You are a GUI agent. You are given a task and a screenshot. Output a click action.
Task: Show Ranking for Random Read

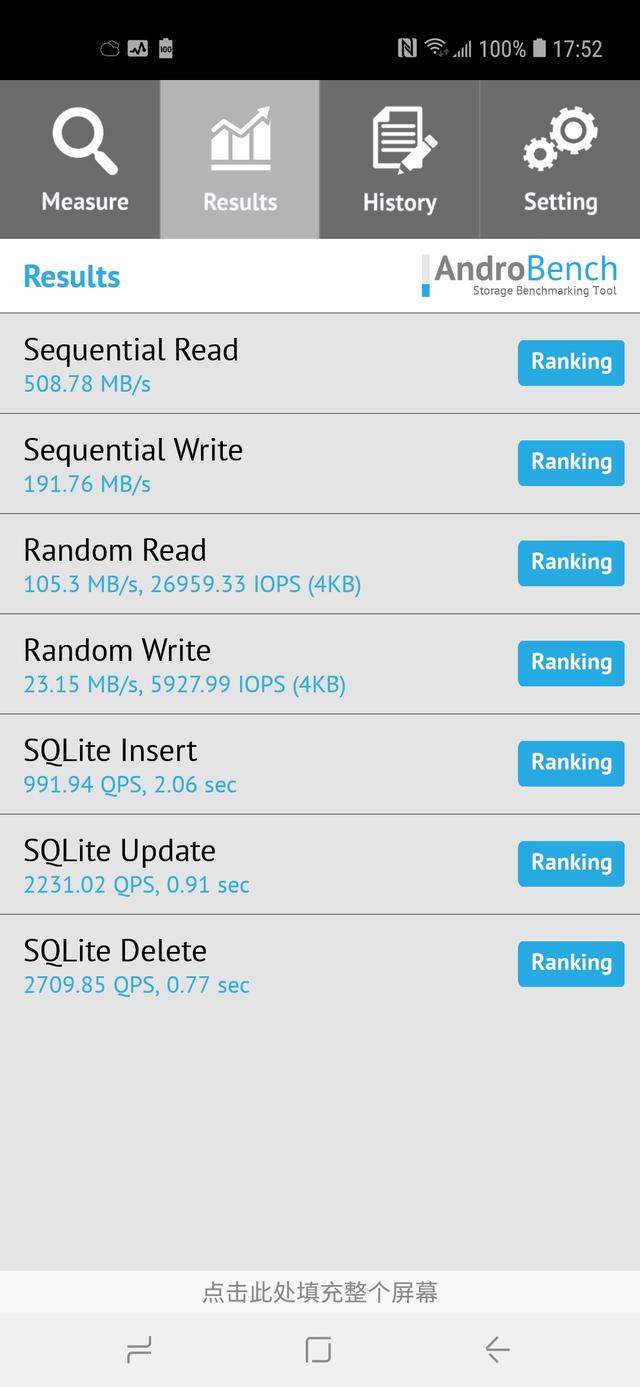pos(571,562)
